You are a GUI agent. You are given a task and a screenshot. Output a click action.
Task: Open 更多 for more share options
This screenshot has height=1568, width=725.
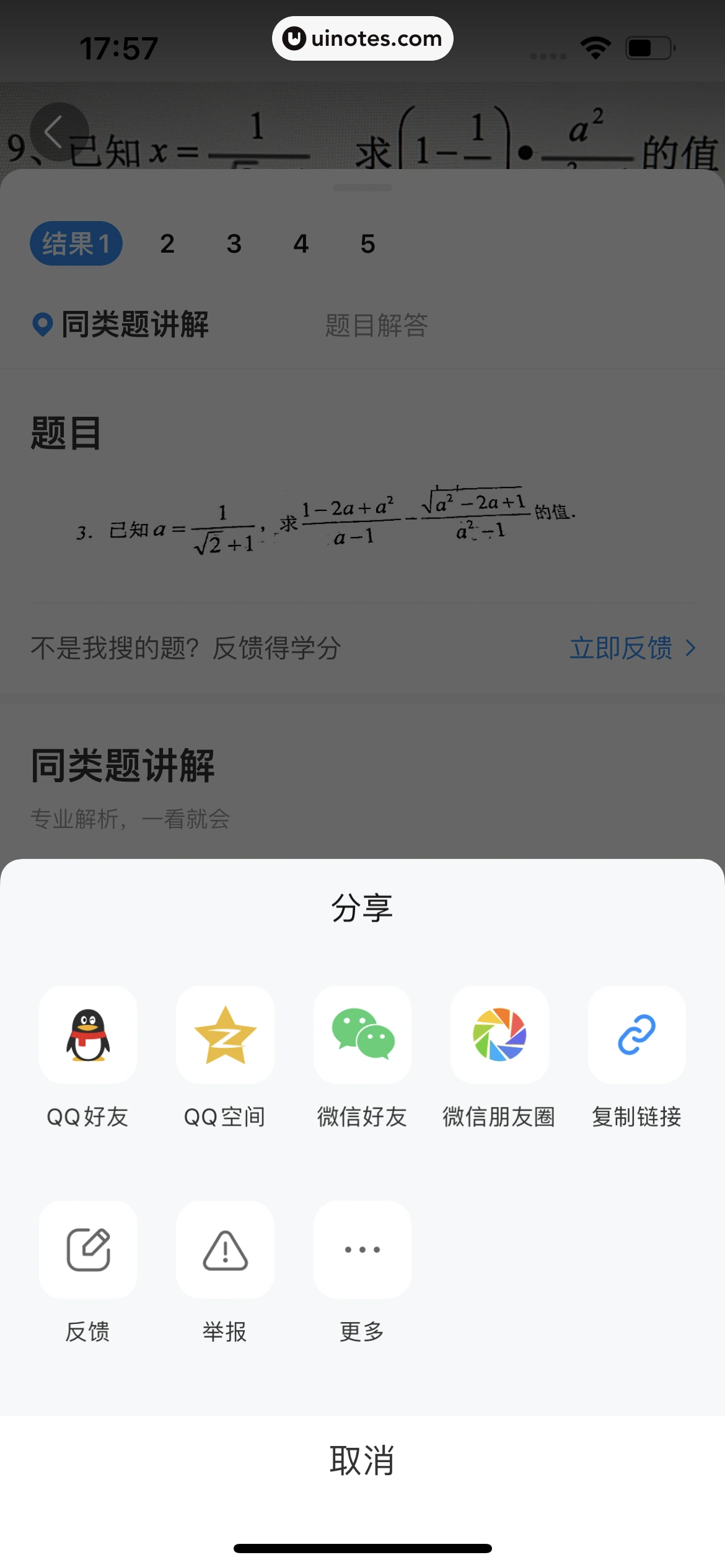(362, 1250)
